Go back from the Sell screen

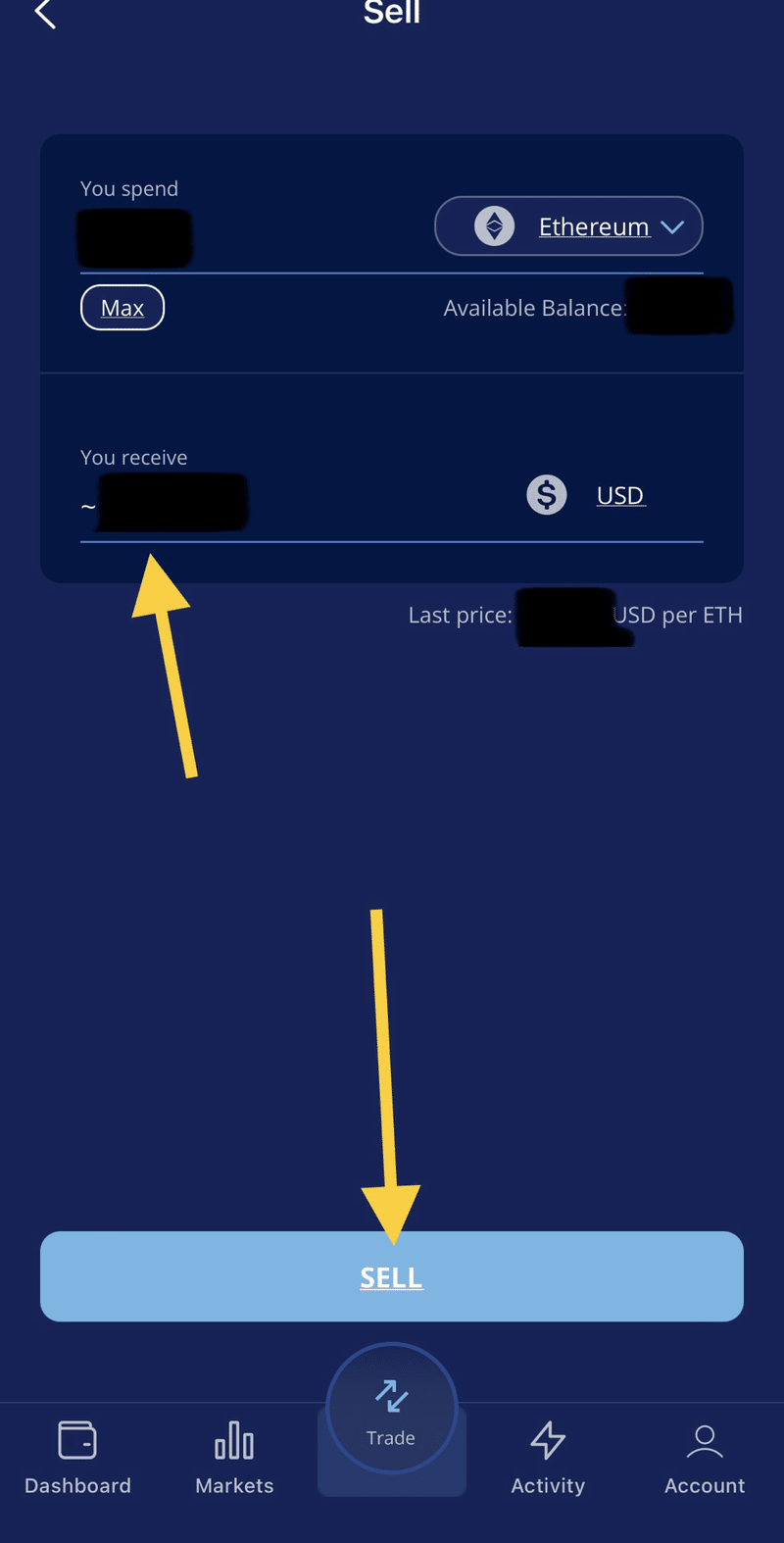45,15
